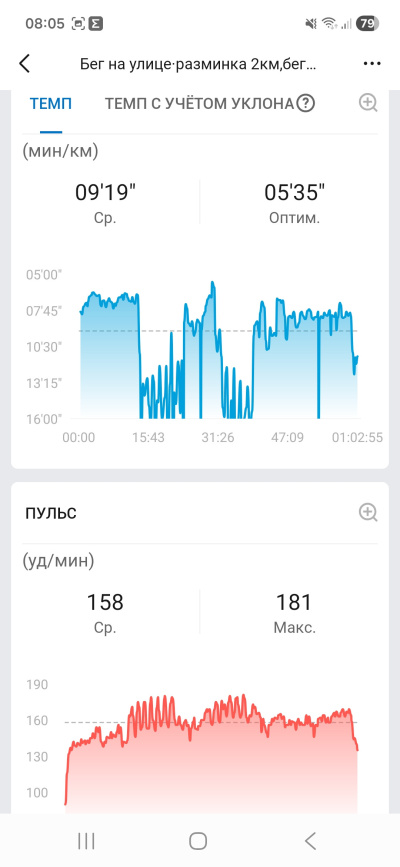Go back using the top-left arrow
This screenshot has width=400, height=867.
pyautogui.click(x=24, y=64)
